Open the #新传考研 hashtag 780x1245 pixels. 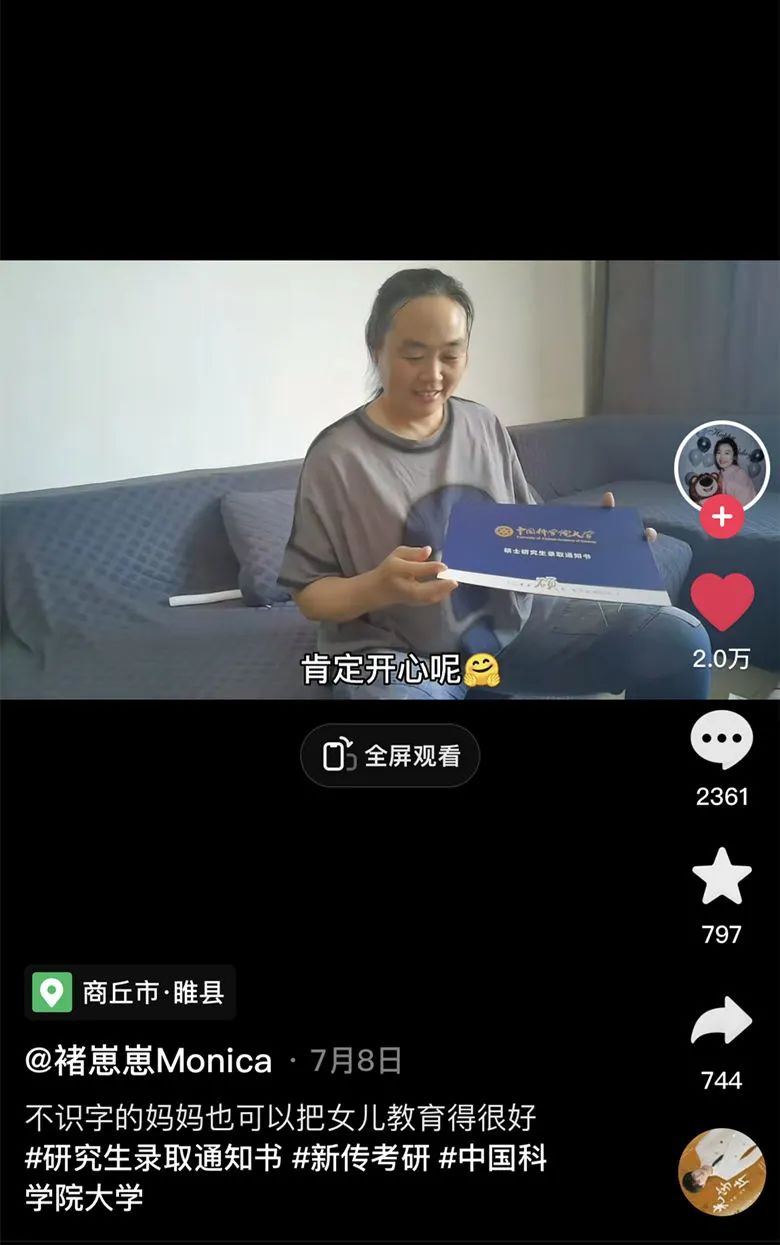tap(361, 1158)
